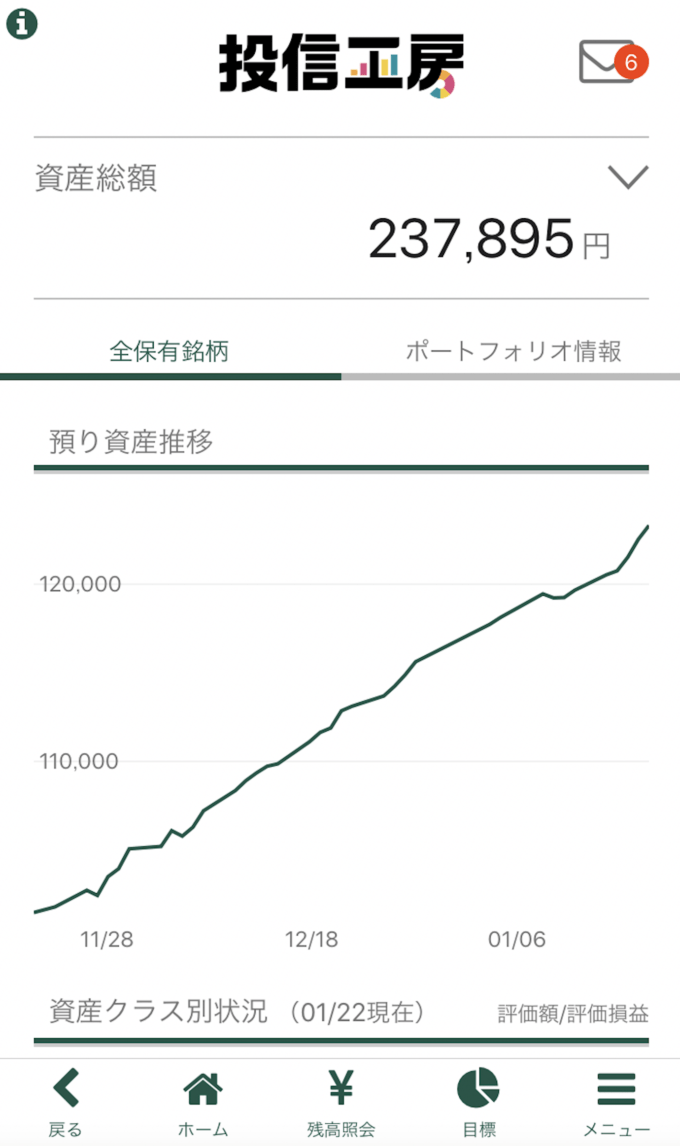The height and width of the screenshot is (1146, 680).
Task: Open the 目標 goals section
Action: 478,1101
